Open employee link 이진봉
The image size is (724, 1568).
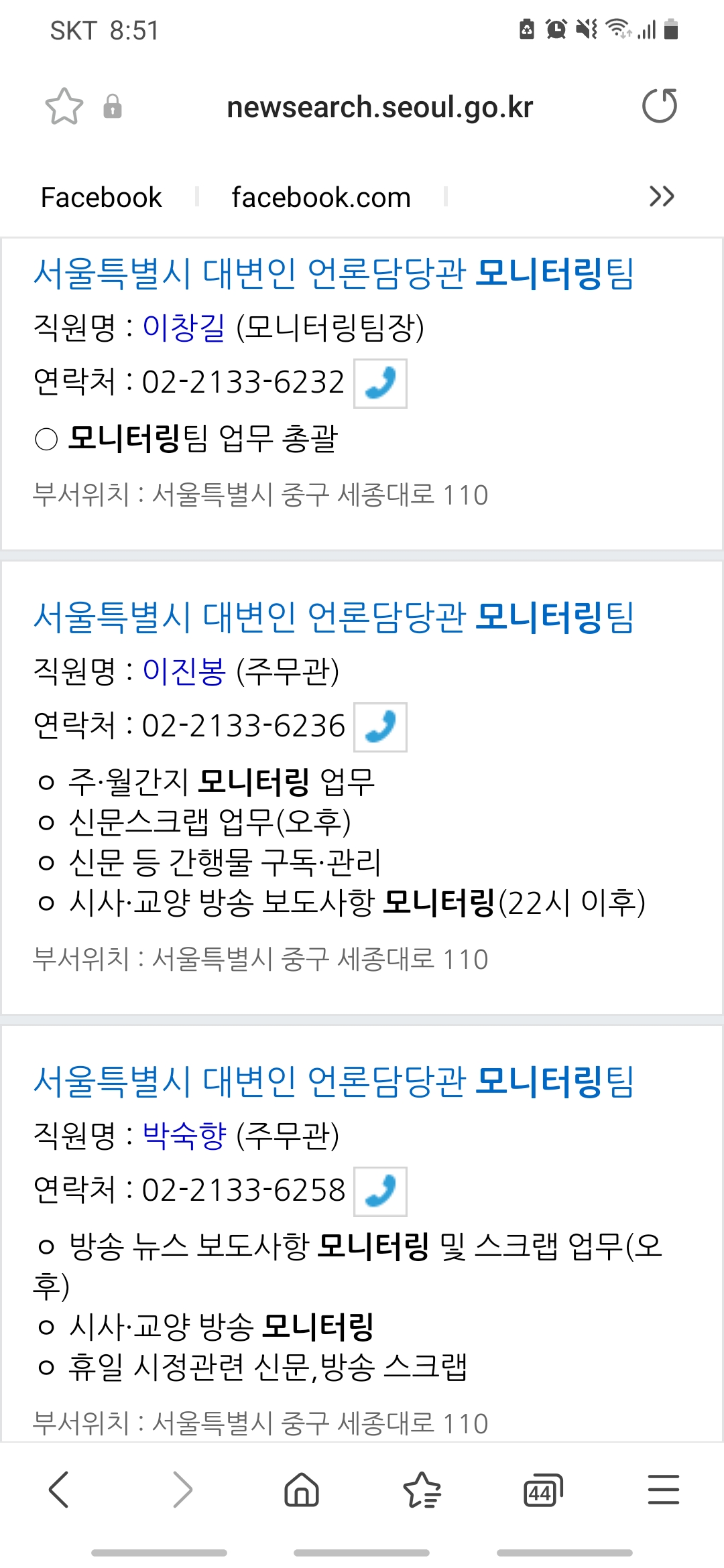pos(184,671)
